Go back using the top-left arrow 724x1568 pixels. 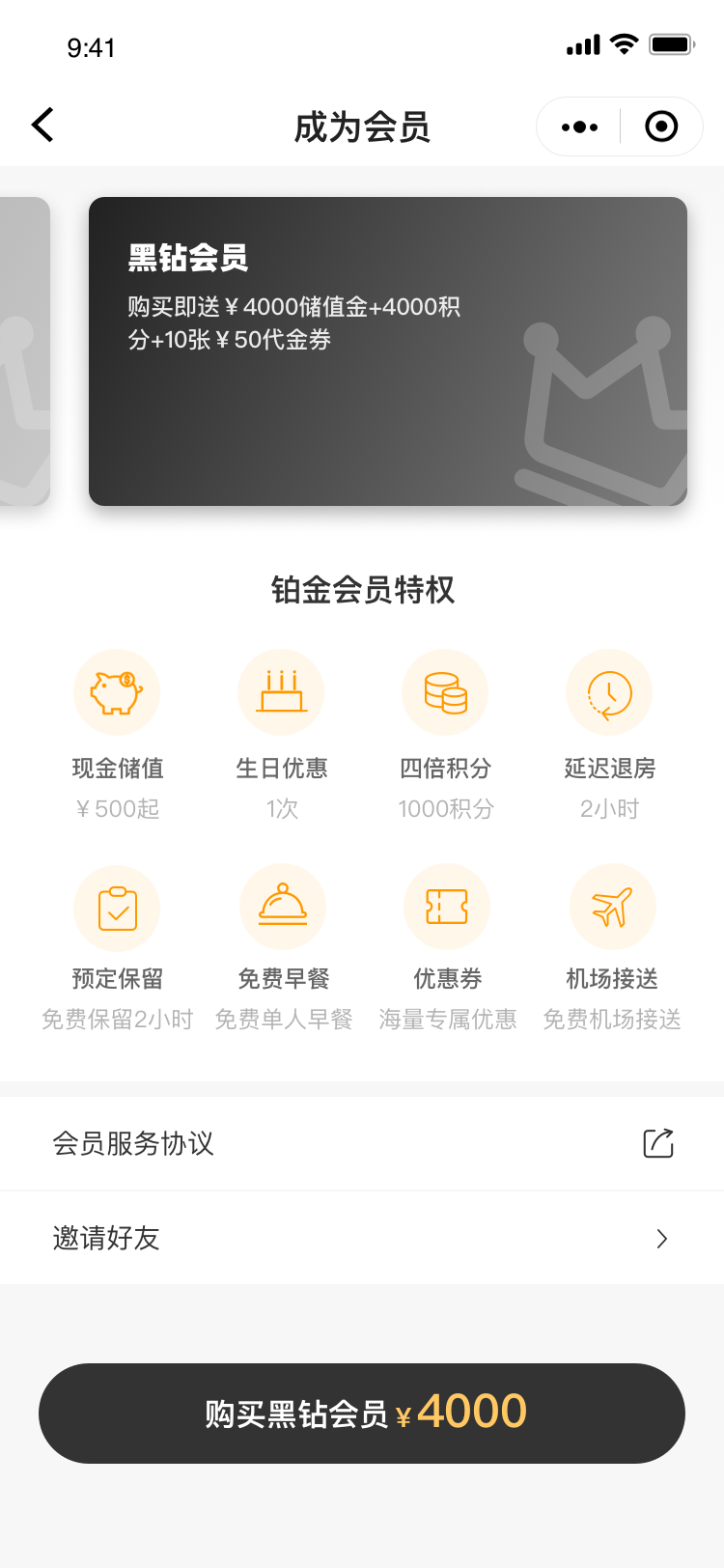pyautogui.click(x=42, y=126)
